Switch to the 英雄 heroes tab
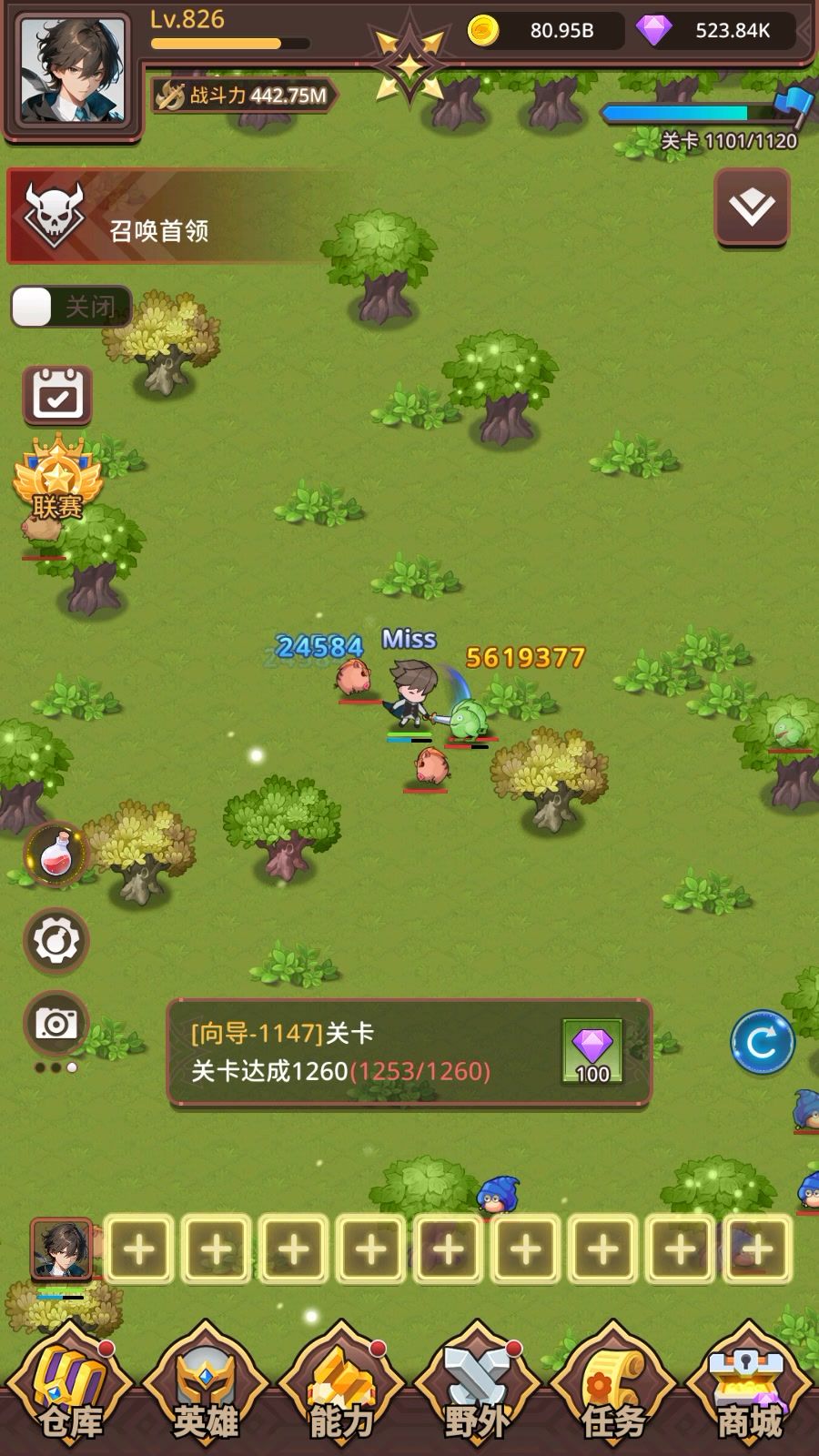Viewport: 819px width, 1456px height. click(206, 1392)
